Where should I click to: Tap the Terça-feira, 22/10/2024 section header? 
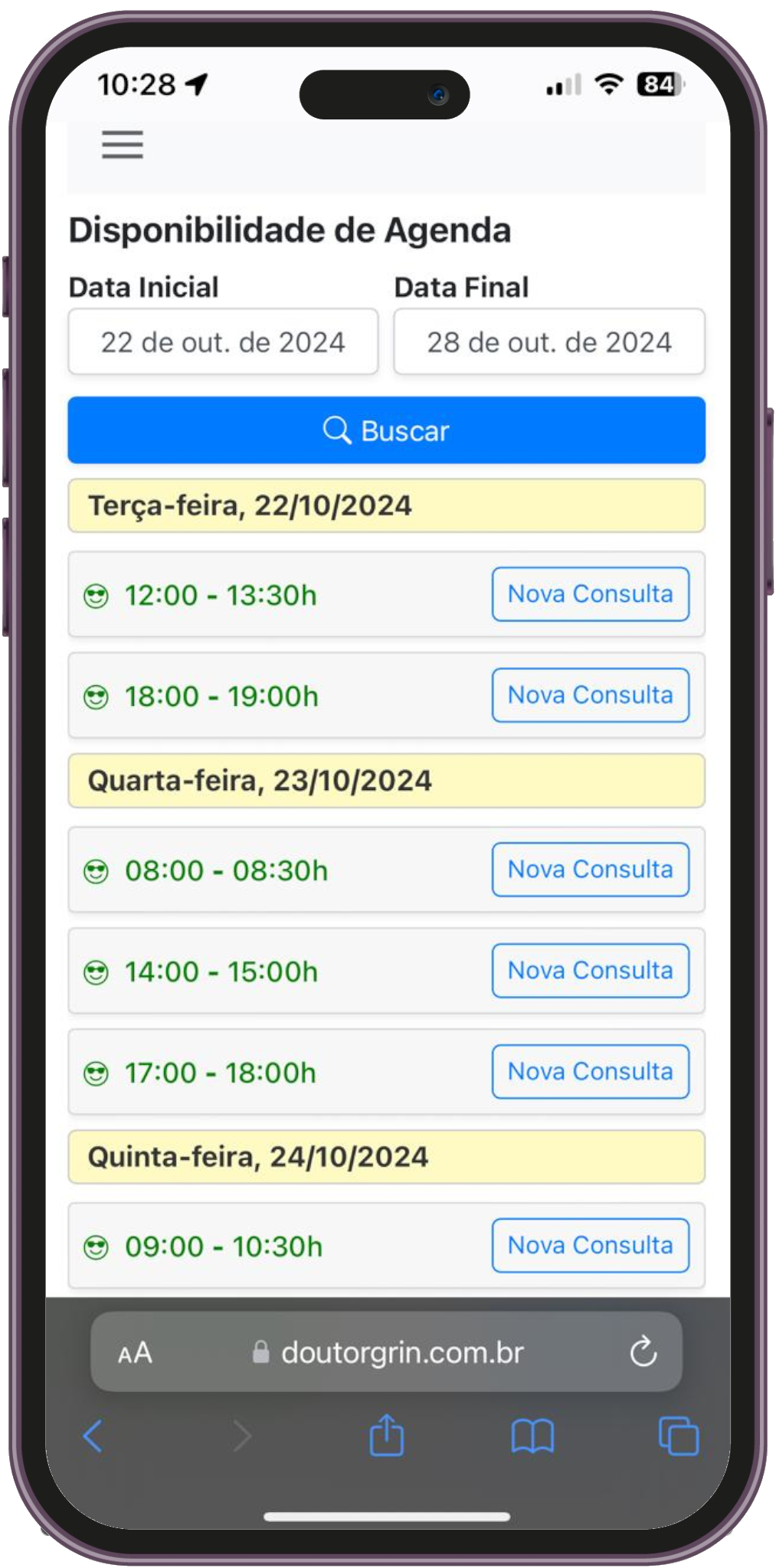coord(385,505)
